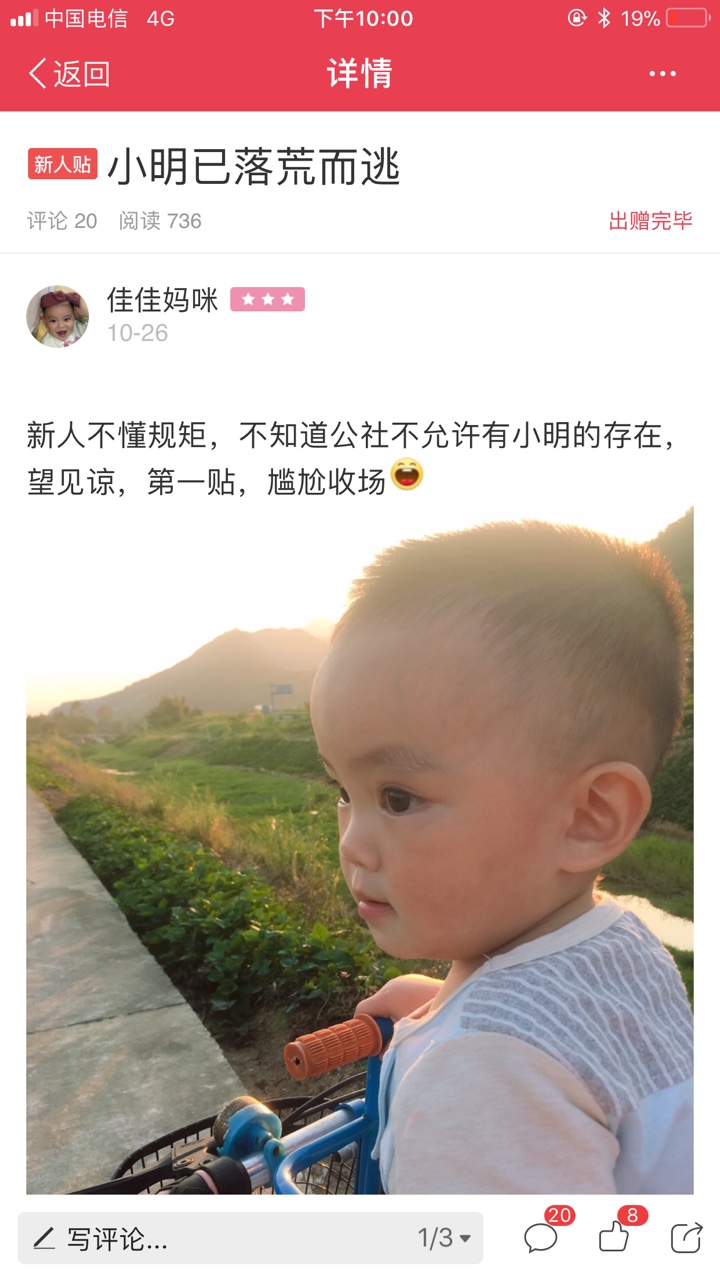Expand the 1/3 page selector
Image resolution: width=720 pixels, height=1280 pixels.
444,1239
